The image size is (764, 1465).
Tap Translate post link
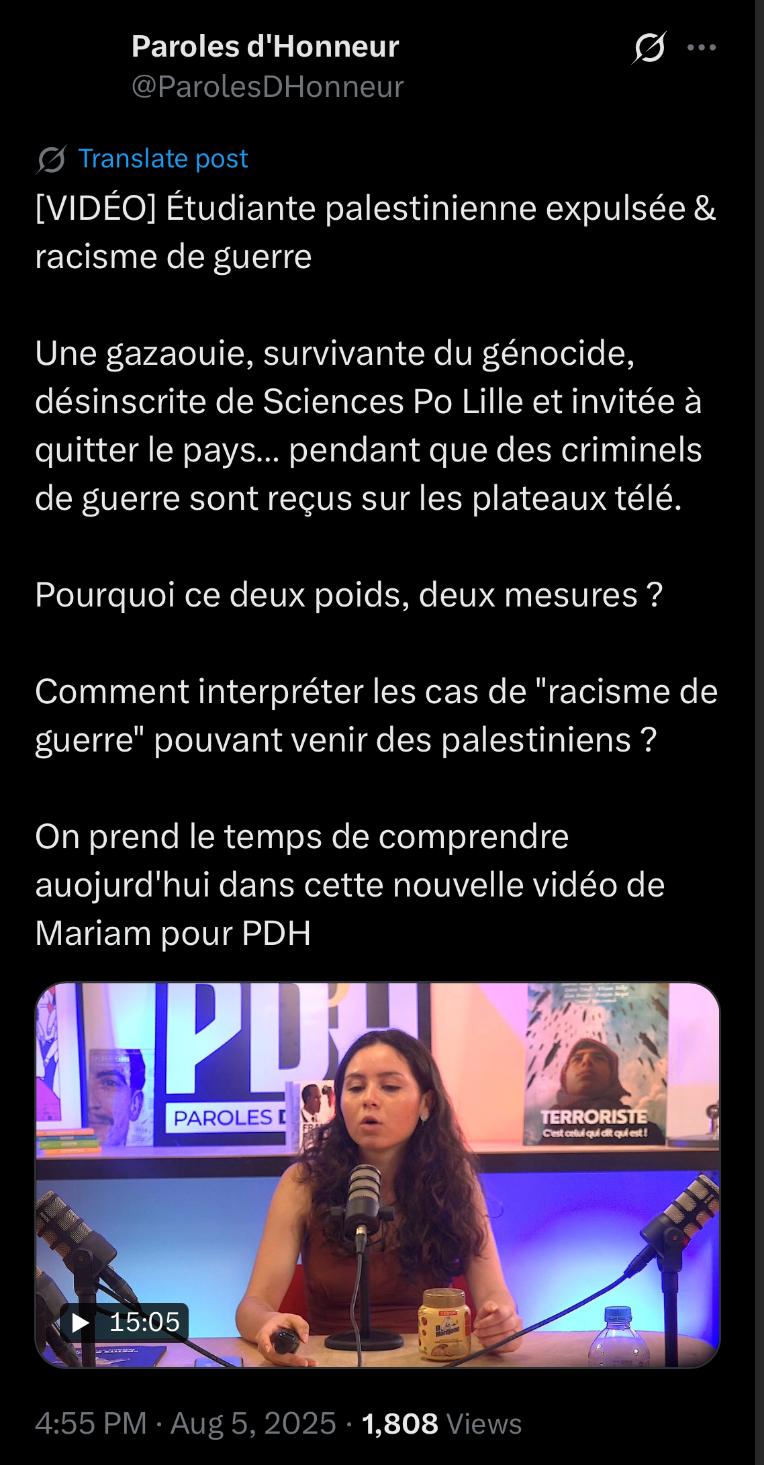[x=162, y=158]
